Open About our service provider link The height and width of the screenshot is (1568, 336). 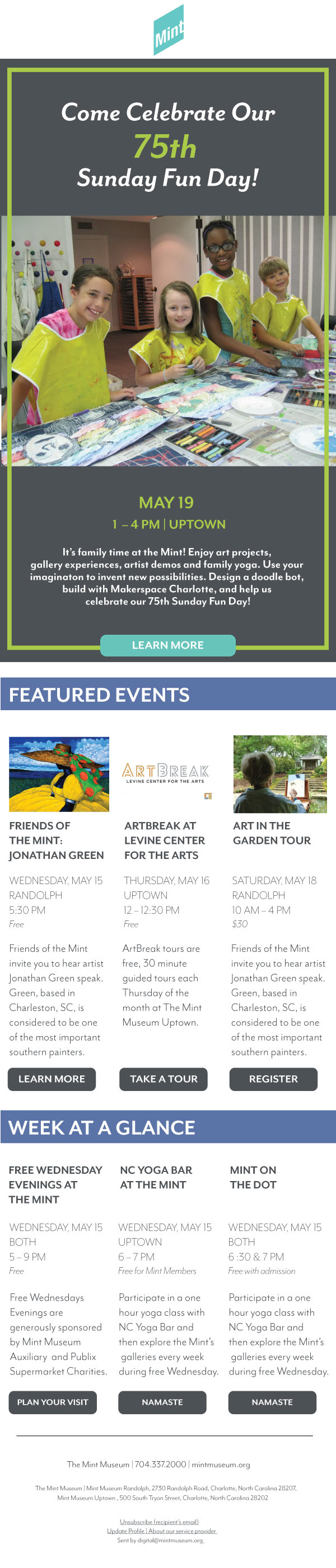click(182, 1531)
